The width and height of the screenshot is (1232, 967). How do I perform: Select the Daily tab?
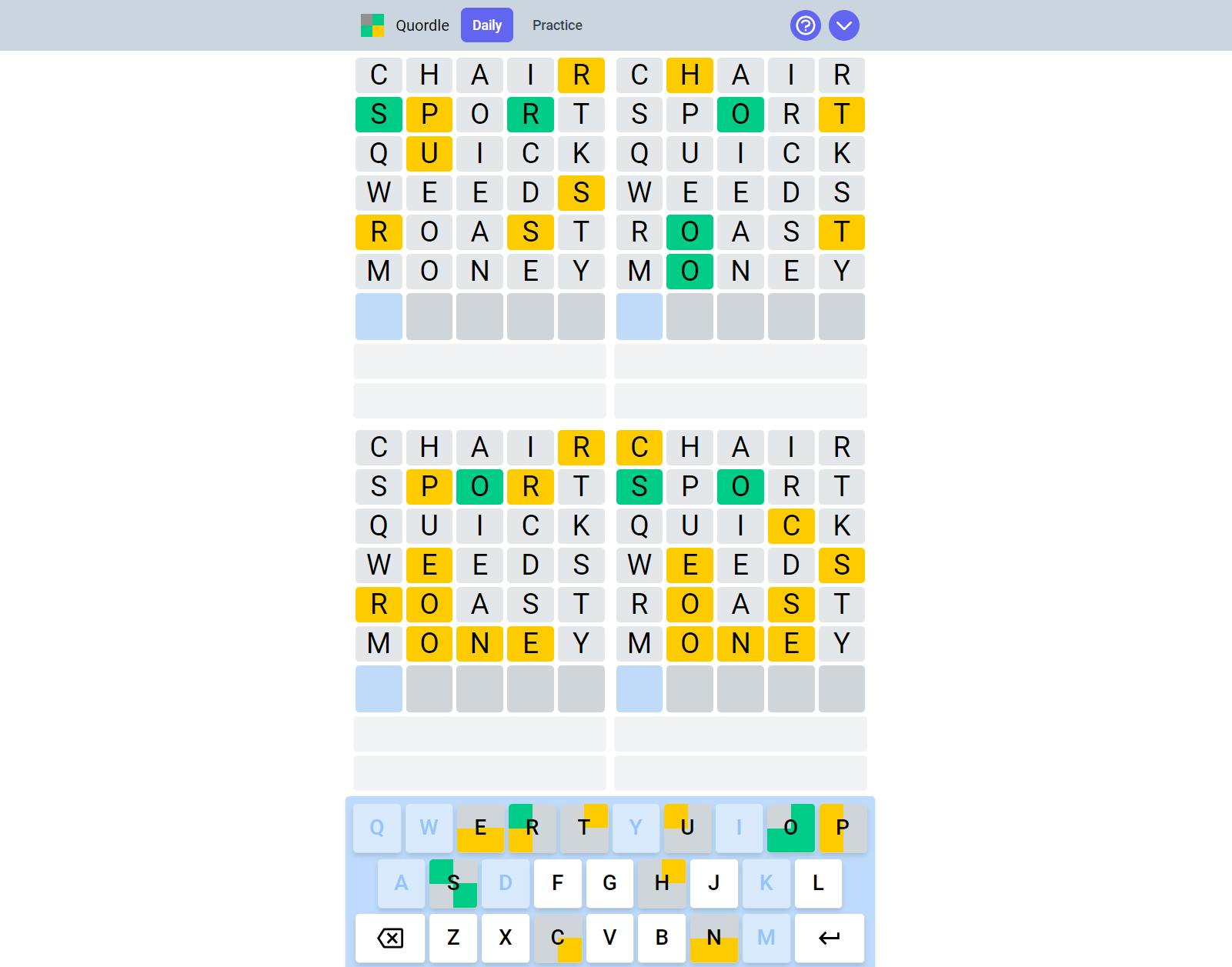click(x=486, y=25)
